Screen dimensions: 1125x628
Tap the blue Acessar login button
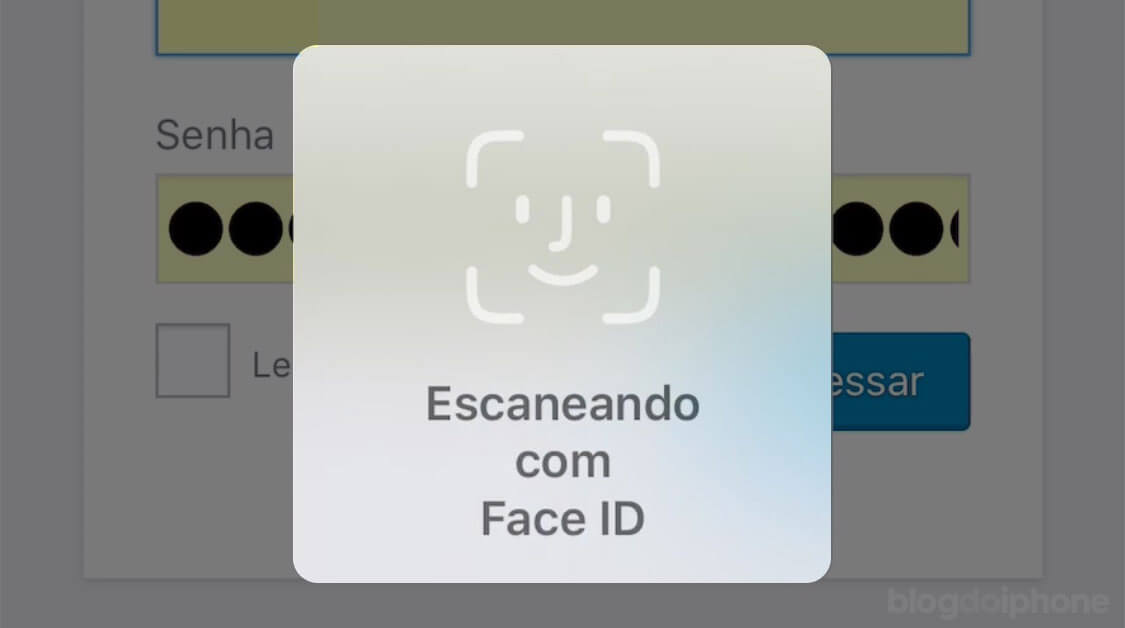[899, 382]
